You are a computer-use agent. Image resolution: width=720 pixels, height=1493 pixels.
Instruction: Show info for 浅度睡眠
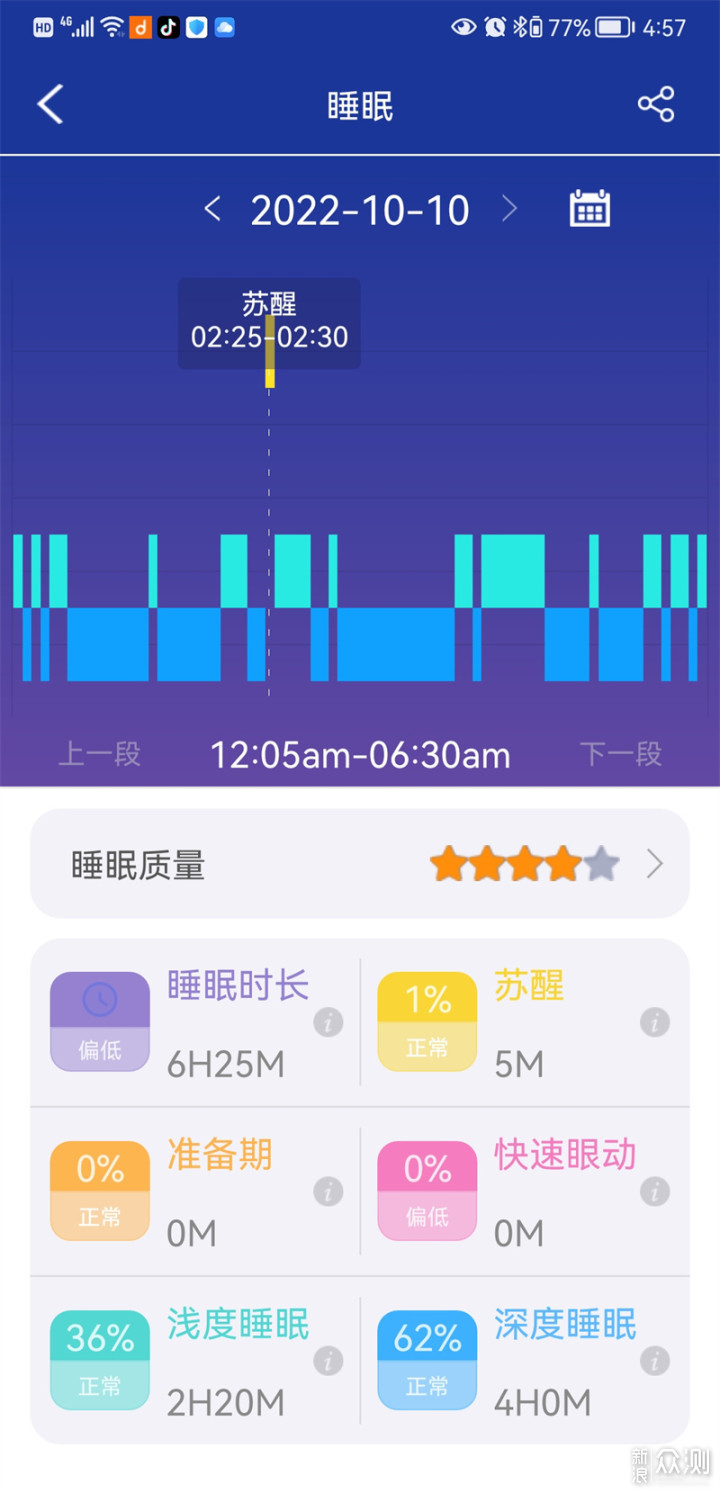[328, 1360]
